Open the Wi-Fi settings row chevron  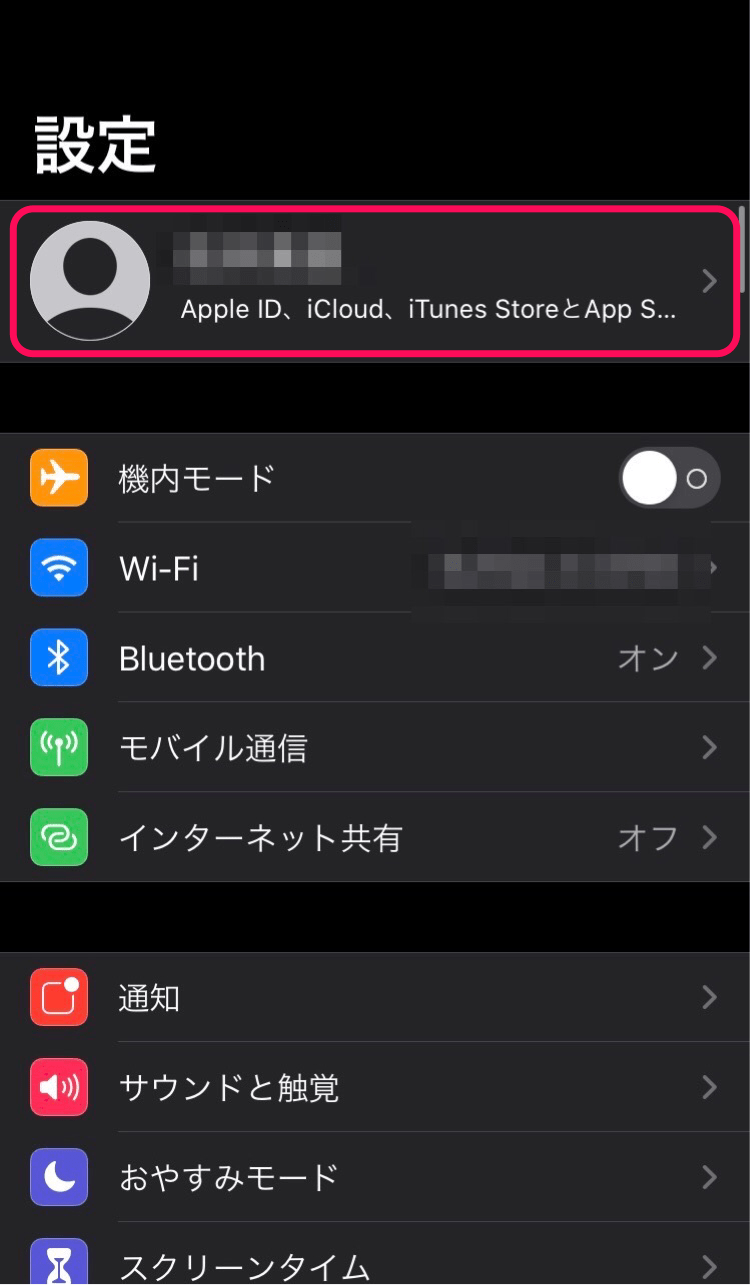711,568
